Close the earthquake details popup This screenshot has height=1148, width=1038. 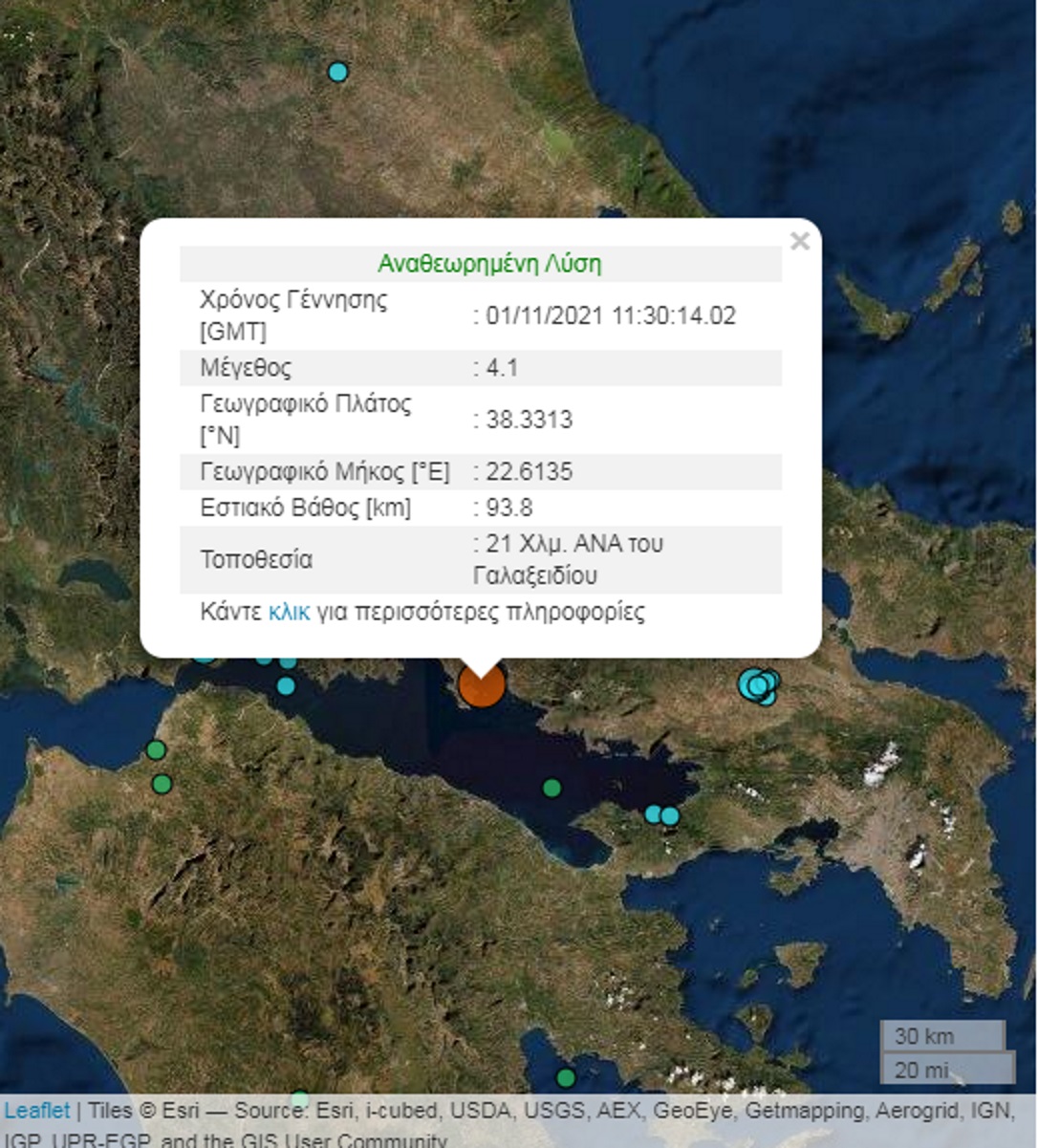[x=800, y=242]
